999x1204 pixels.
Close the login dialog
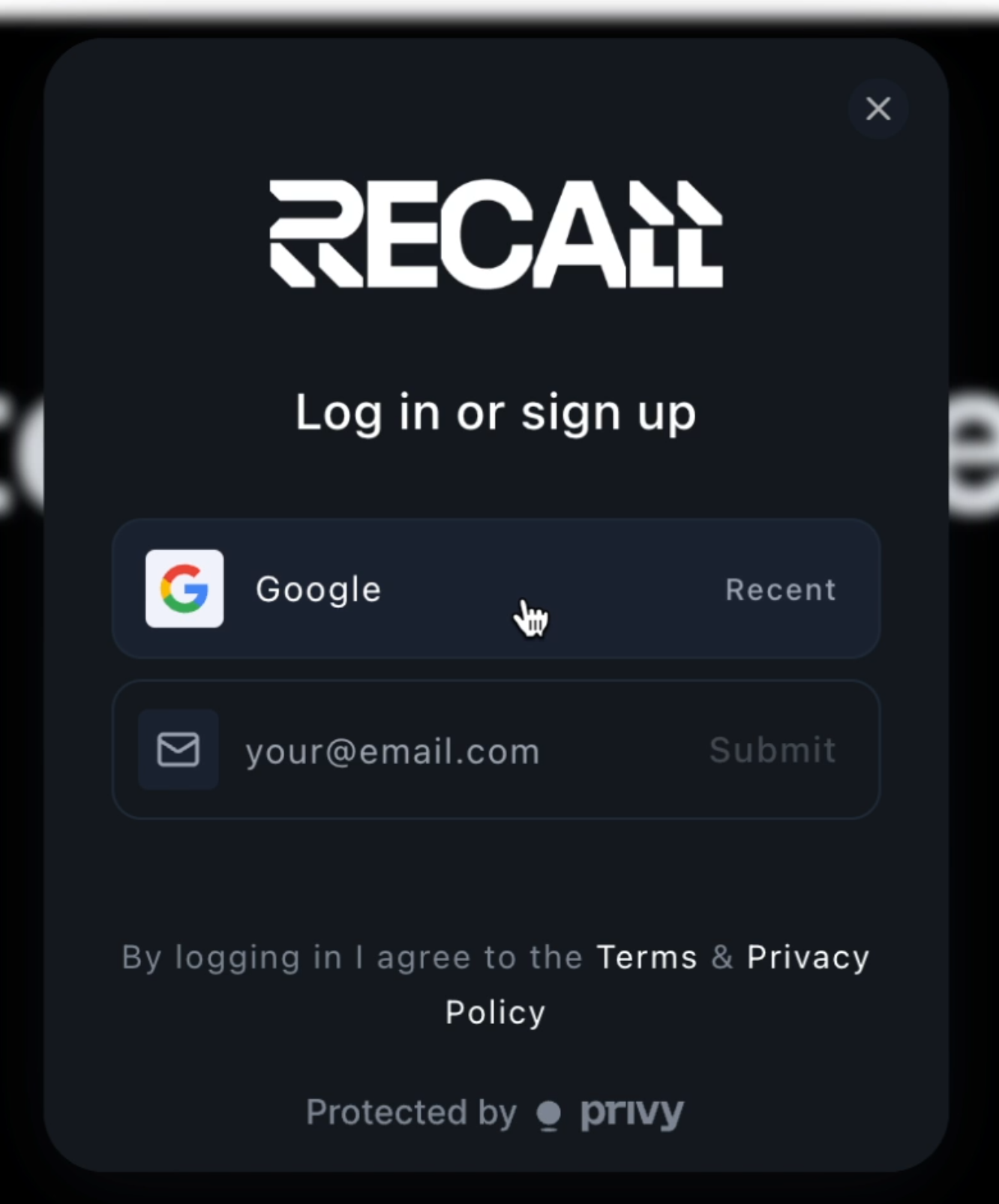pos(877,109)
